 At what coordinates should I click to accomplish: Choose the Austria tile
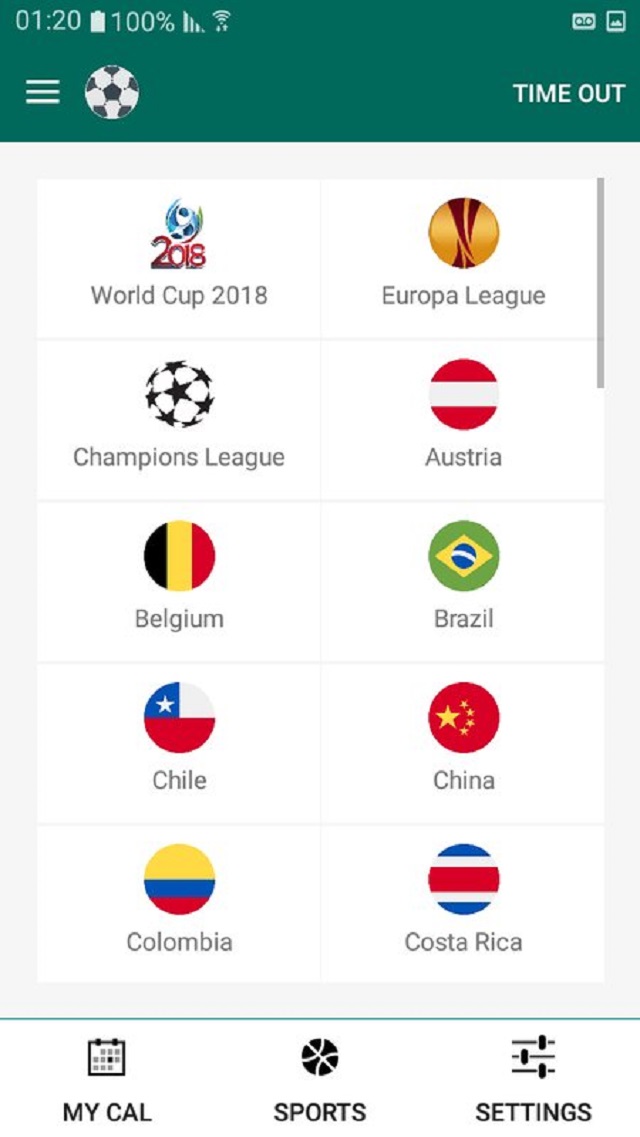tap(463, 419)
